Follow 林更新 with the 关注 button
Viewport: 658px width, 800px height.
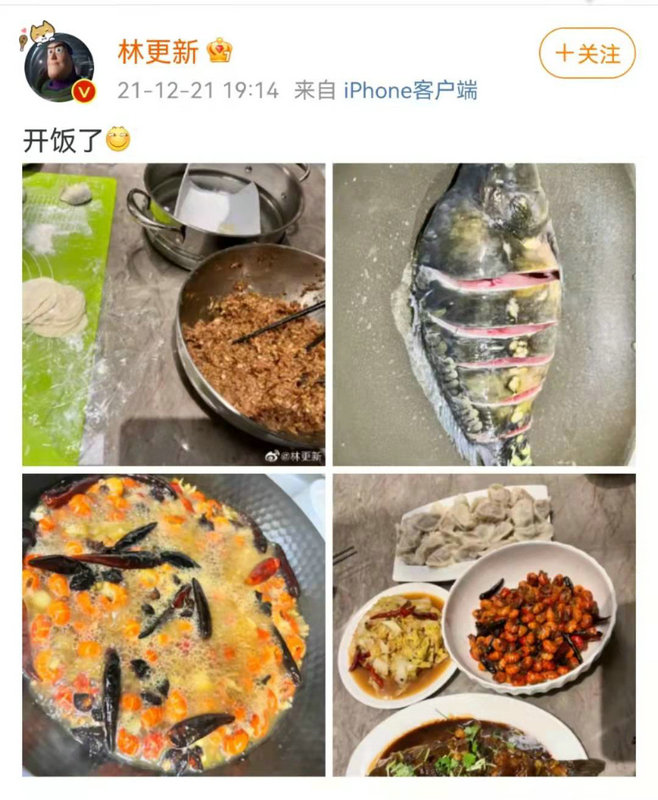pyautogui.click(x=587, y=53)
